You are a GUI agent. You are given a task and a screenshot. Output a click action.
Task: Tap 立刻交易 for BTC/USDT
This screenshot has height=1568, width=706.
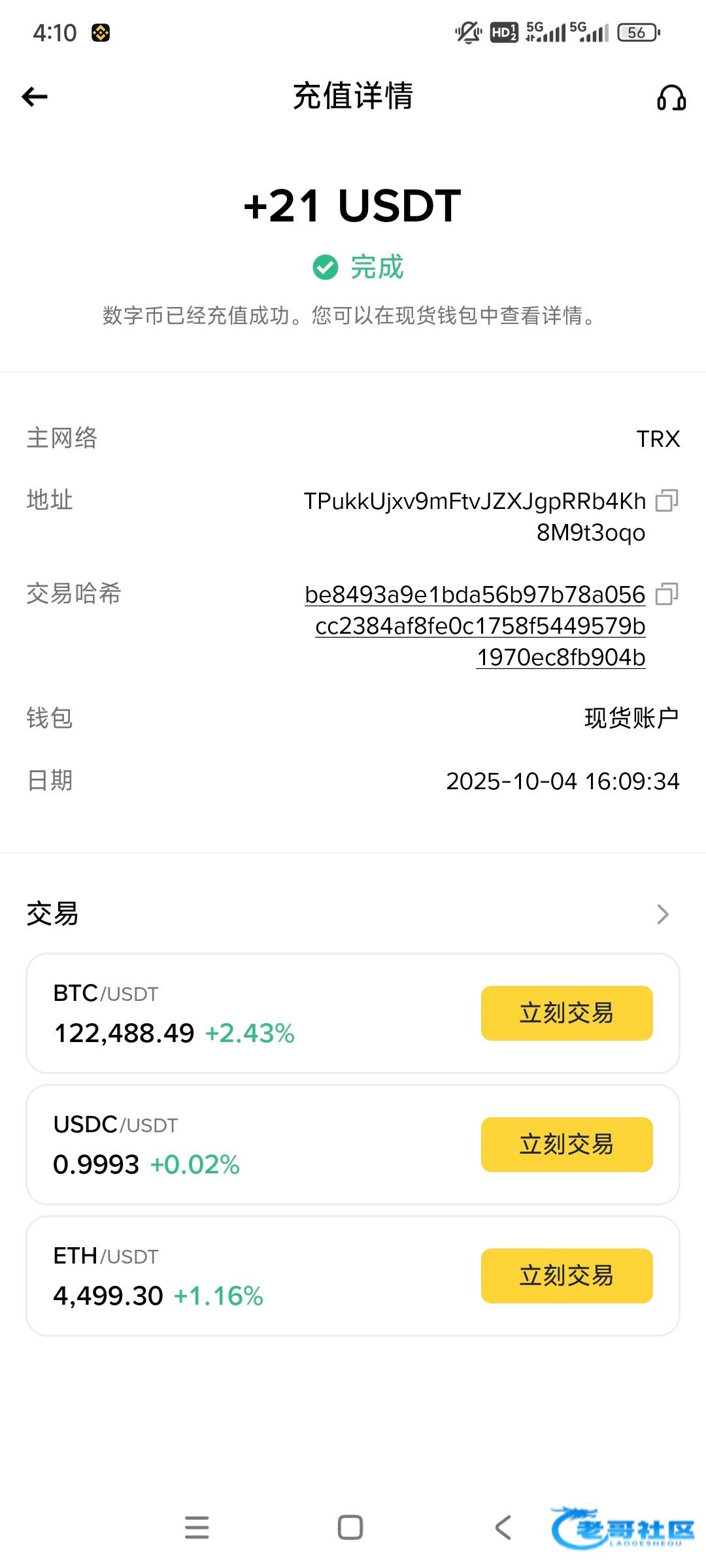(567, 1013)
